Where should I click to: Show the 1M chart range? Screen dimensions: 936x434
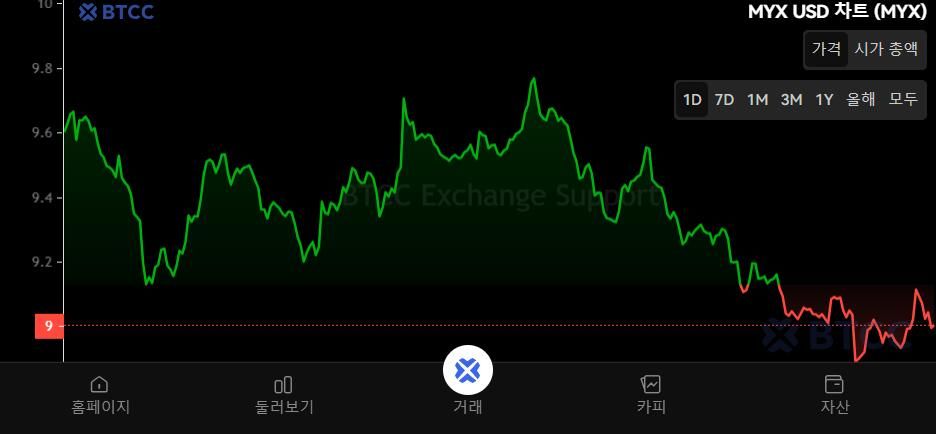tap(757, 99)
